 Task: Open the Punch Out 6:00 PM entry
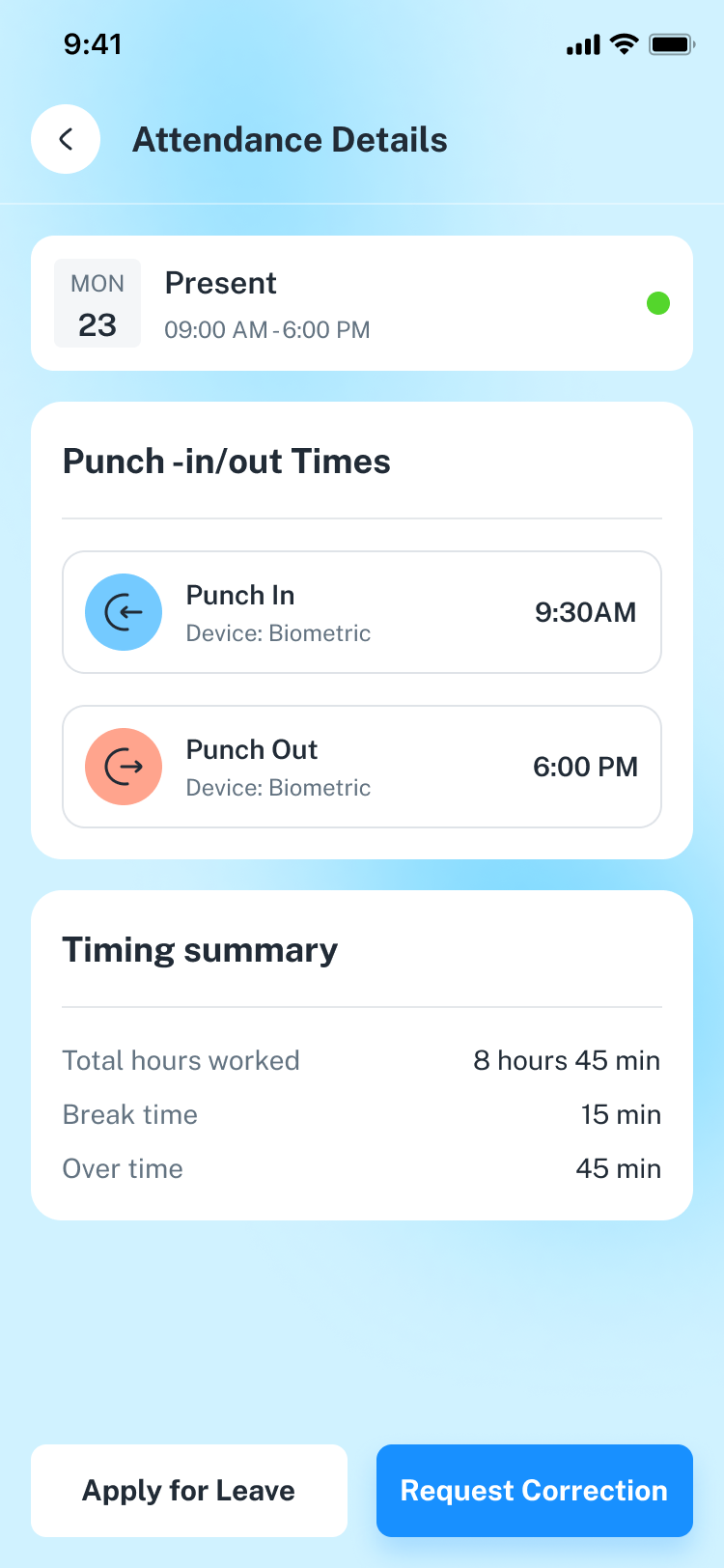click(x=361, y=767)
